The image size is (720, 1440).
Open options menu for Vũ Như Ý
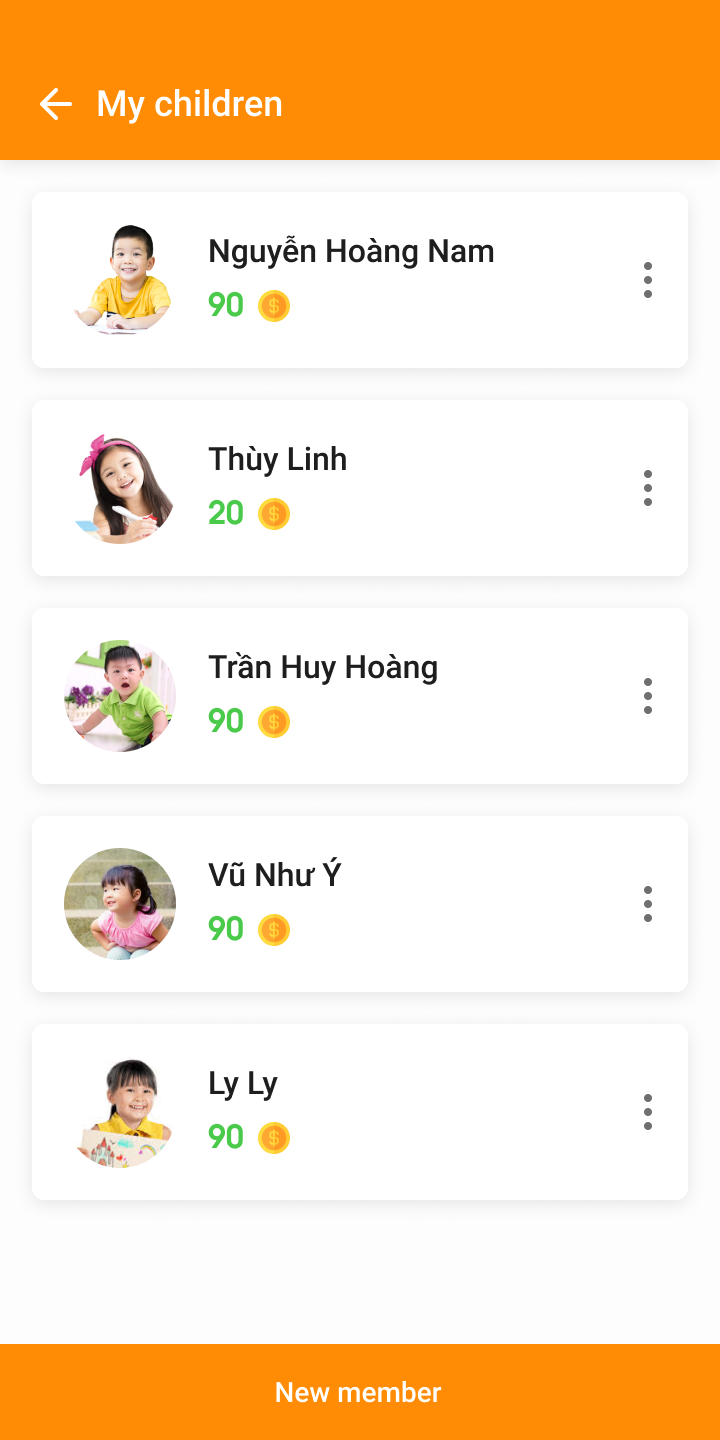(648, 904)
